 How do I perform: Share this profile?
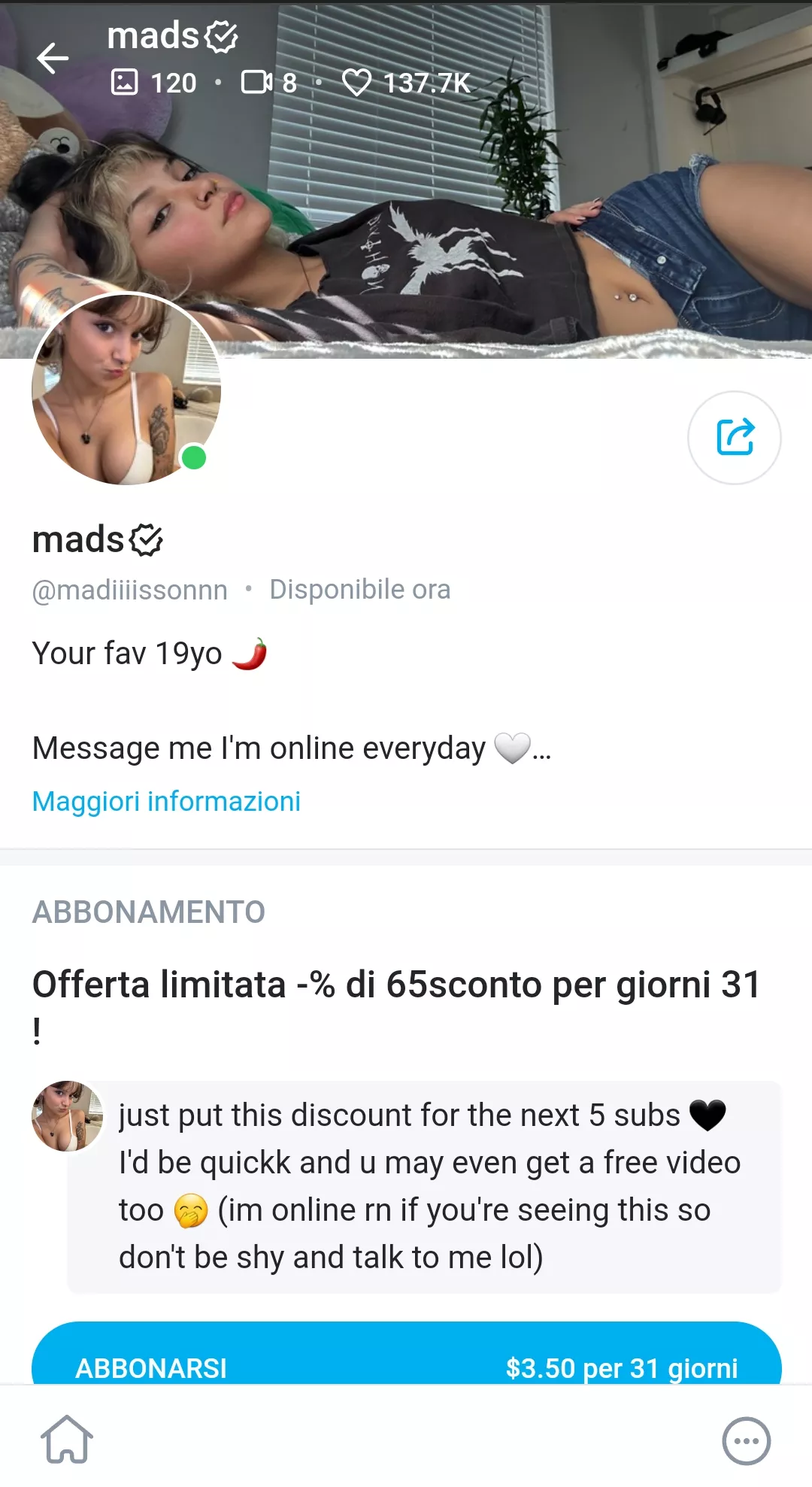click(734, 437)
